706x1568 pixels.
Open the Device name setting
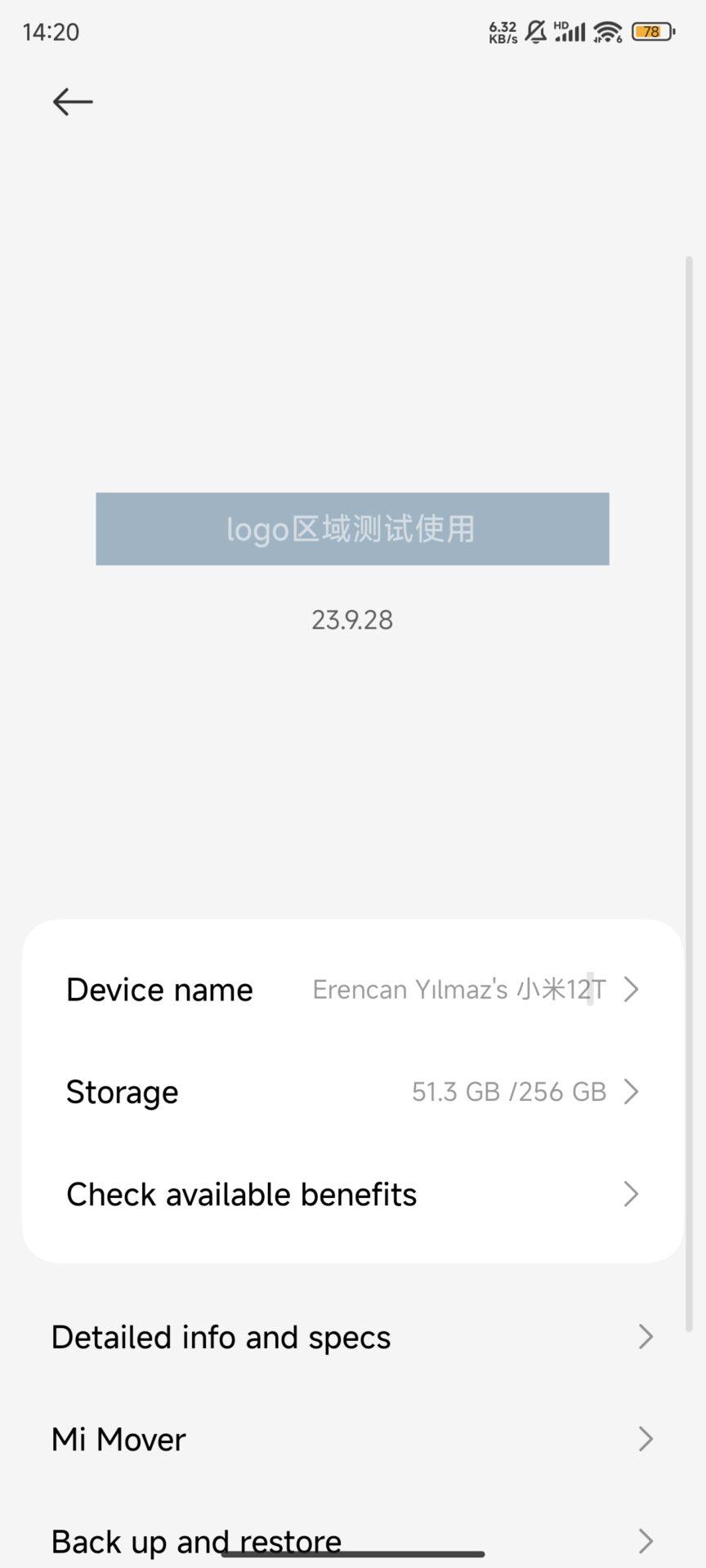(x=353, y=989)
